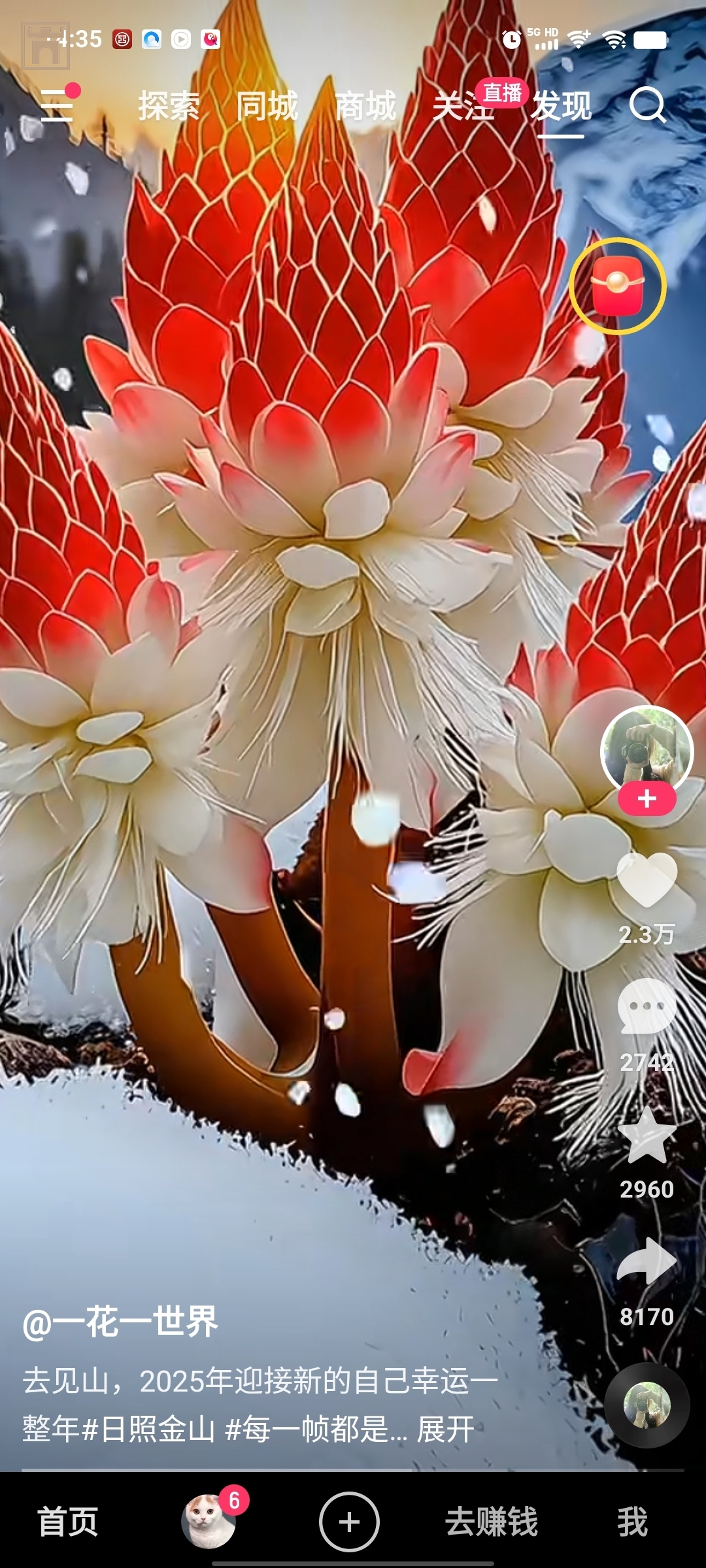This screenshot has width=706, height=1568.
Task: Switch to the 关注 tab
Action: coord(460,107)
